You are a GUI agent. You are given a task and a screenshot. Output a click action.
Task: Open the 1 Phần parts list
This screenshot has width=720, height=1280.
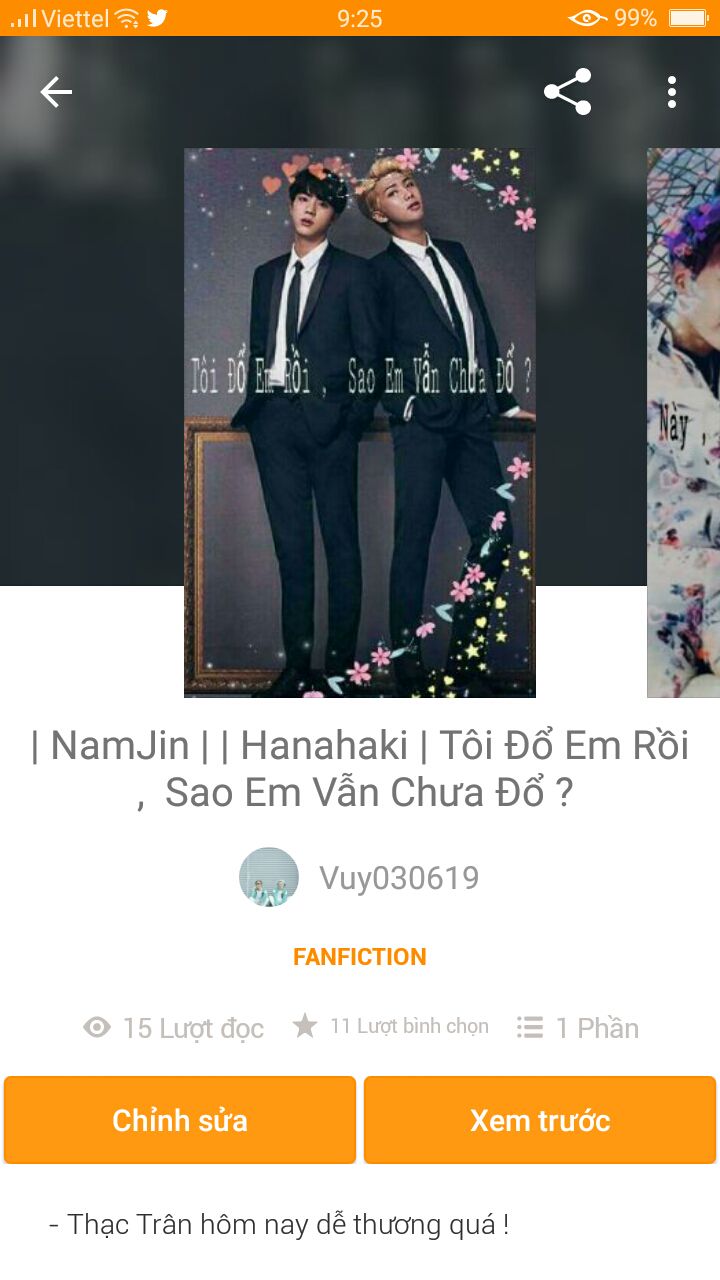coord(578,1028)
